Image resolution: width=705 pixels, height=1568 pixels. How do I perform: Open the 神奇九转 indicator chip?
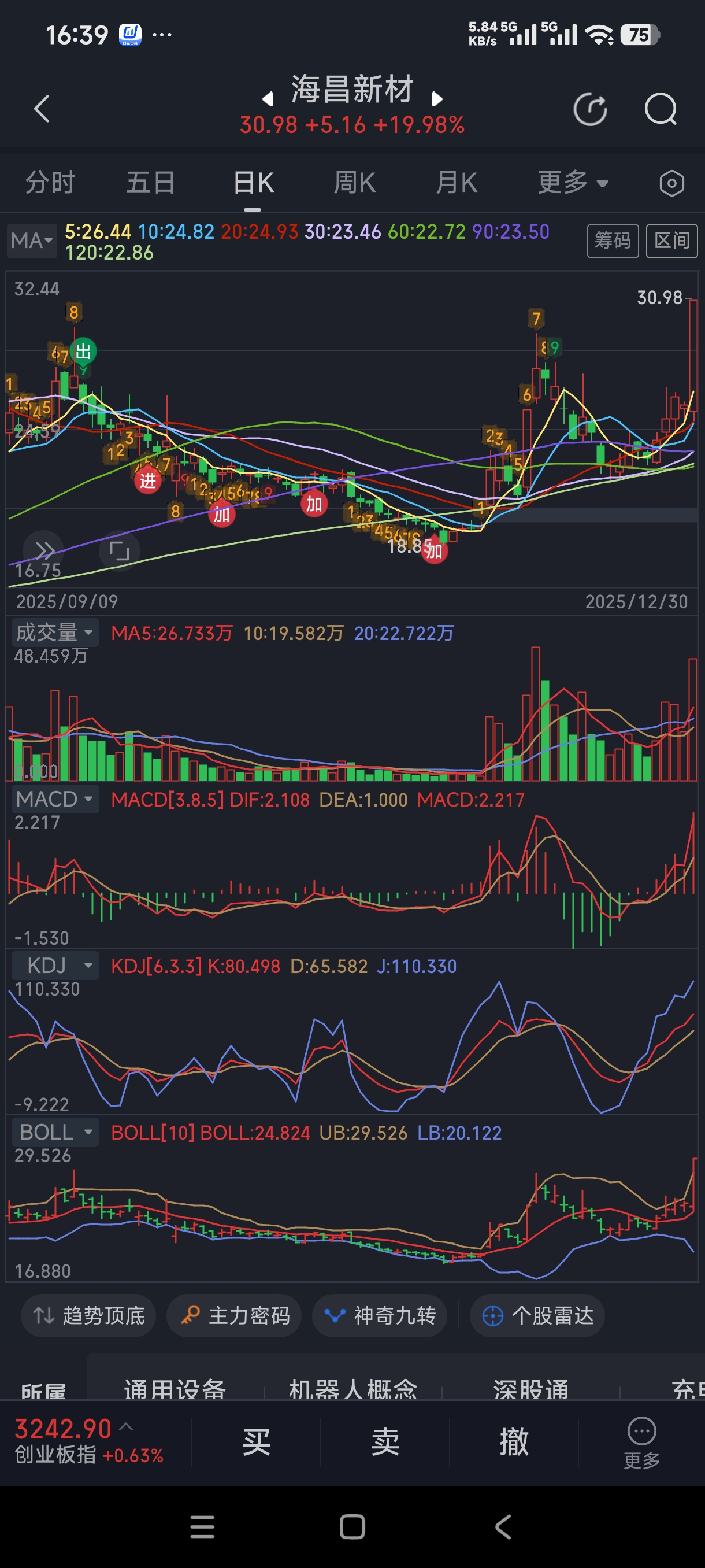[380, 1315]
